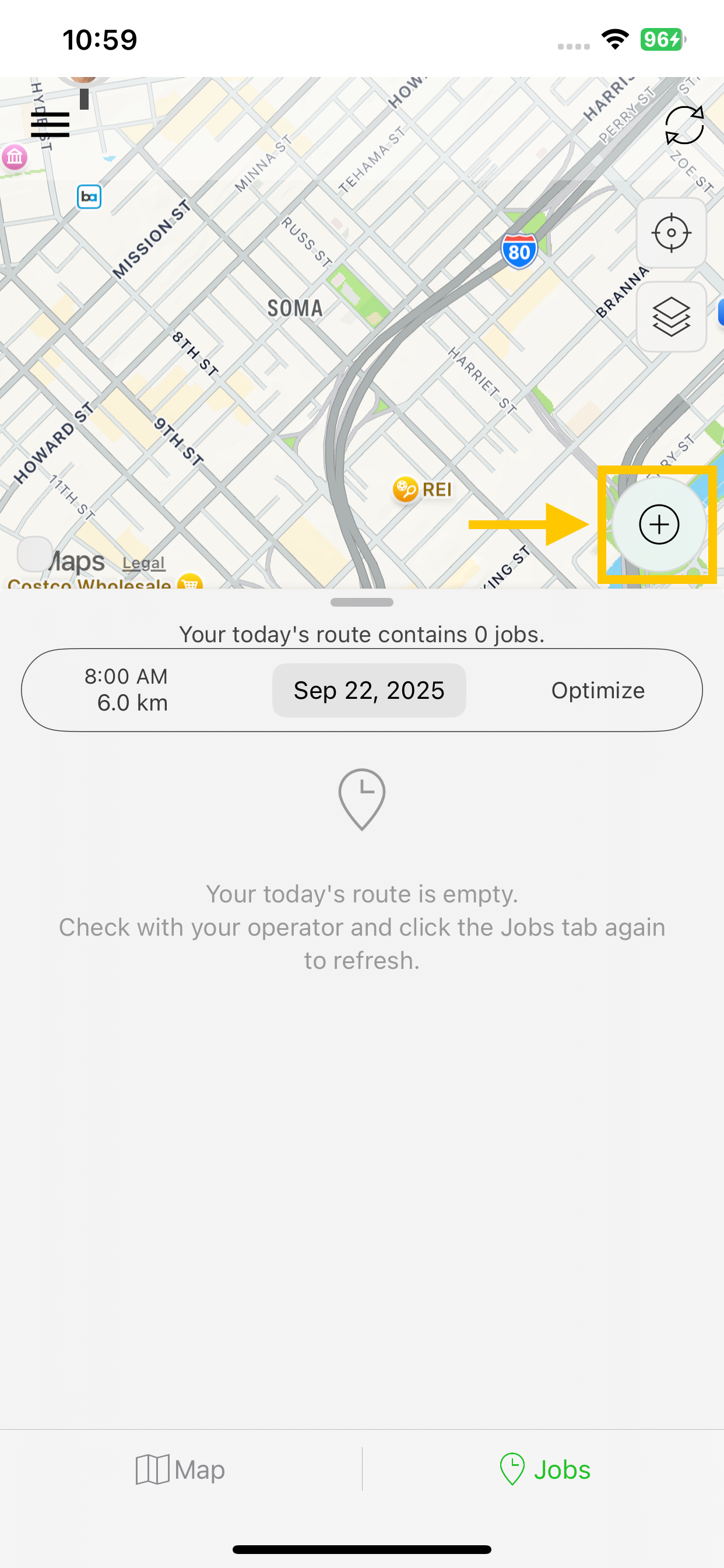This screenshot has height=1568, width=724.
Task: Select the Jobs tab to refresh
Action: 544,1469
